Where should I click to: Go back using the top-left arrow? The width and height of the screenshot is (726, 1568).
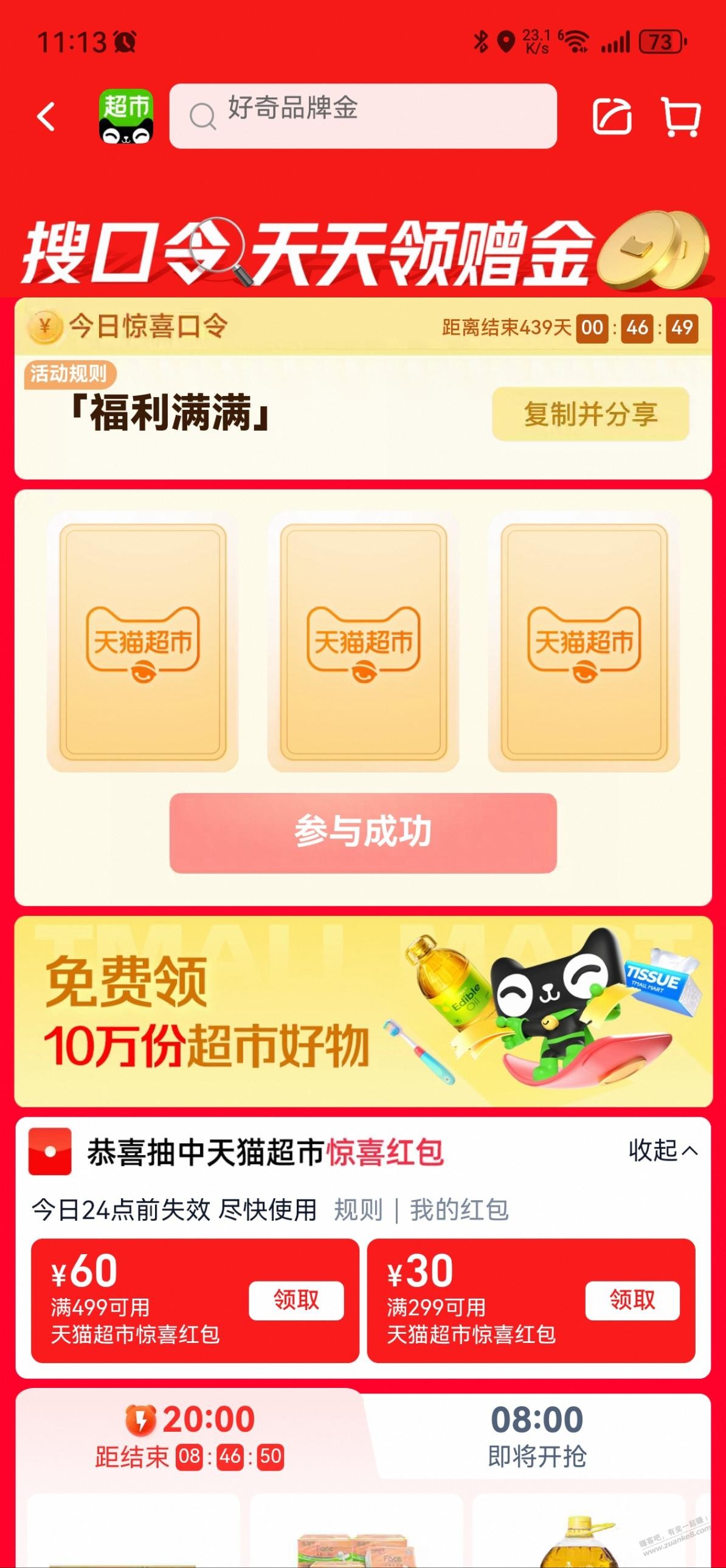point(46,116)
